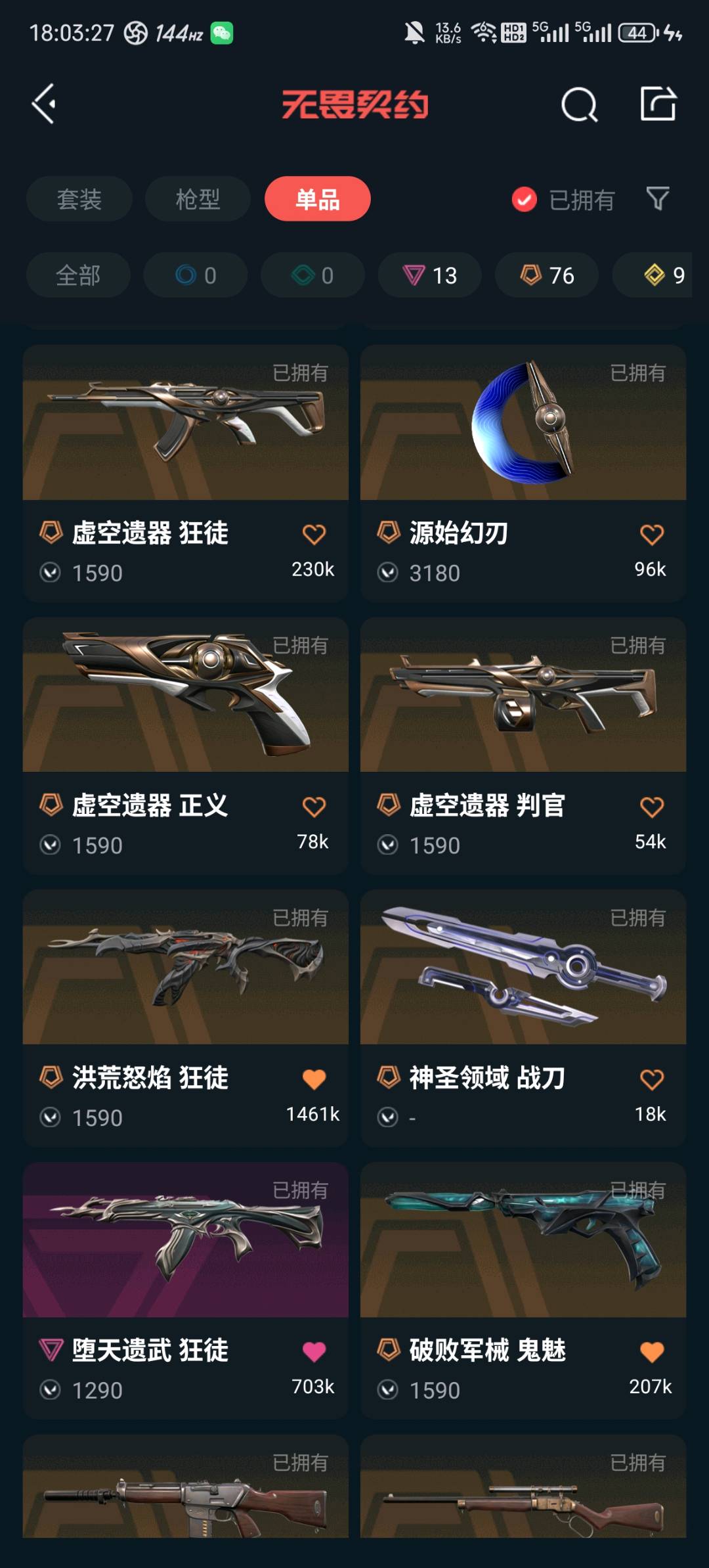Filter by the purple tier chip showing 13
Viewport: 709px width, 1568px height.
tap(429, 275)
